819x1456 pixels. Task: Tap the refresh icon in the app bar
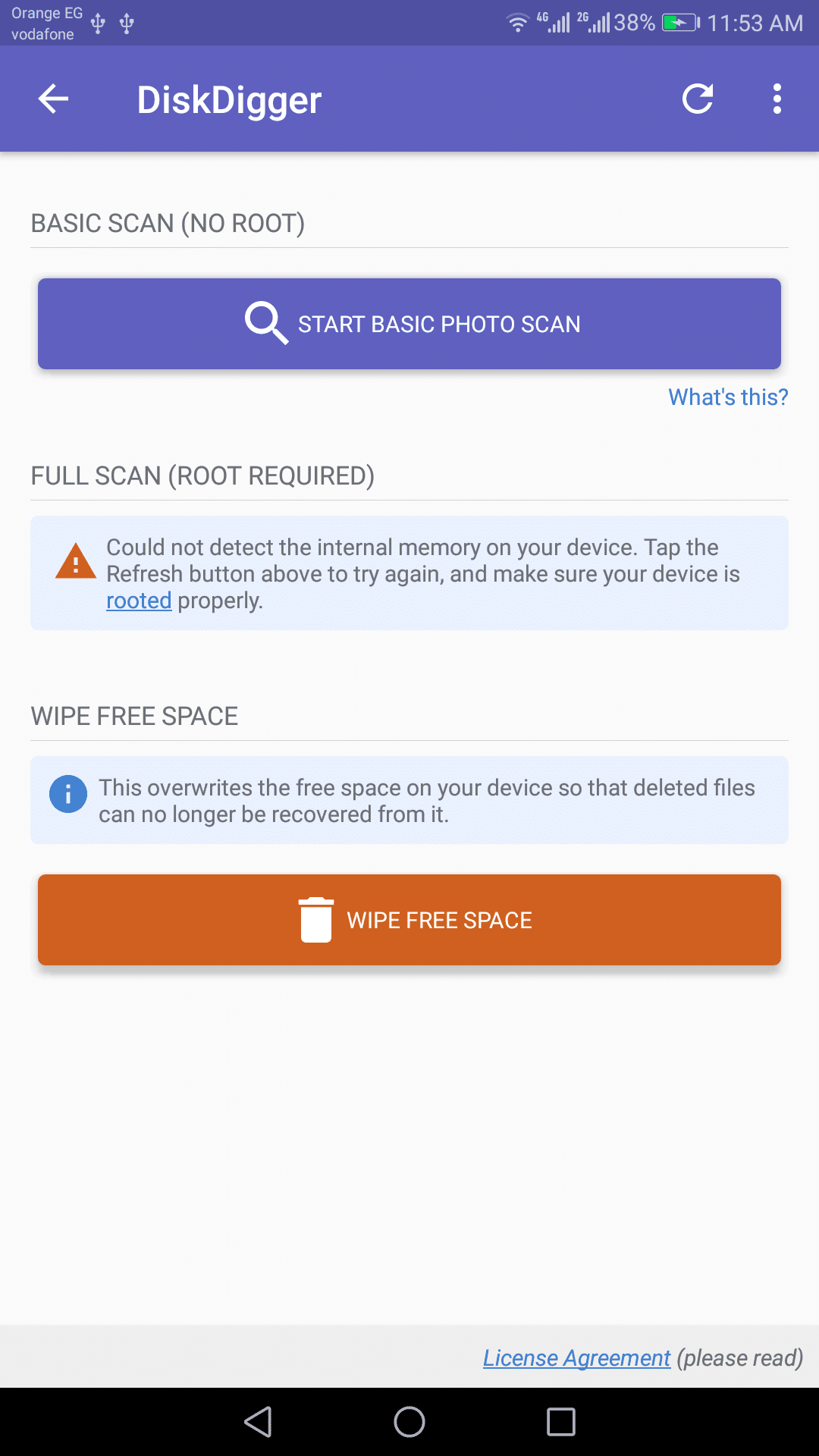click(x=698, y=99)
